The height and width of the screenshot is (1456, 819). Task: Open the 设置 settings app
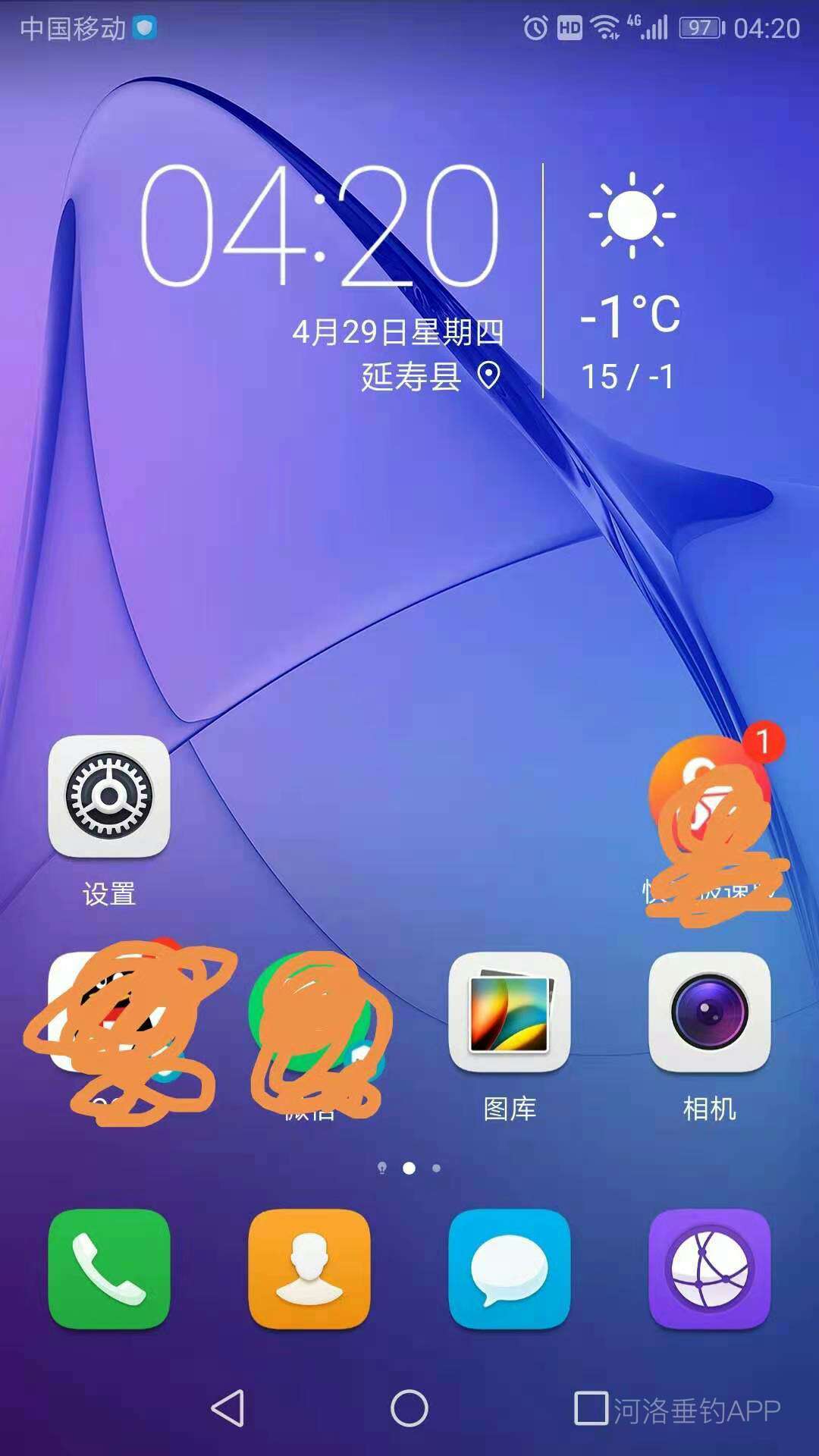pos(109,796)
